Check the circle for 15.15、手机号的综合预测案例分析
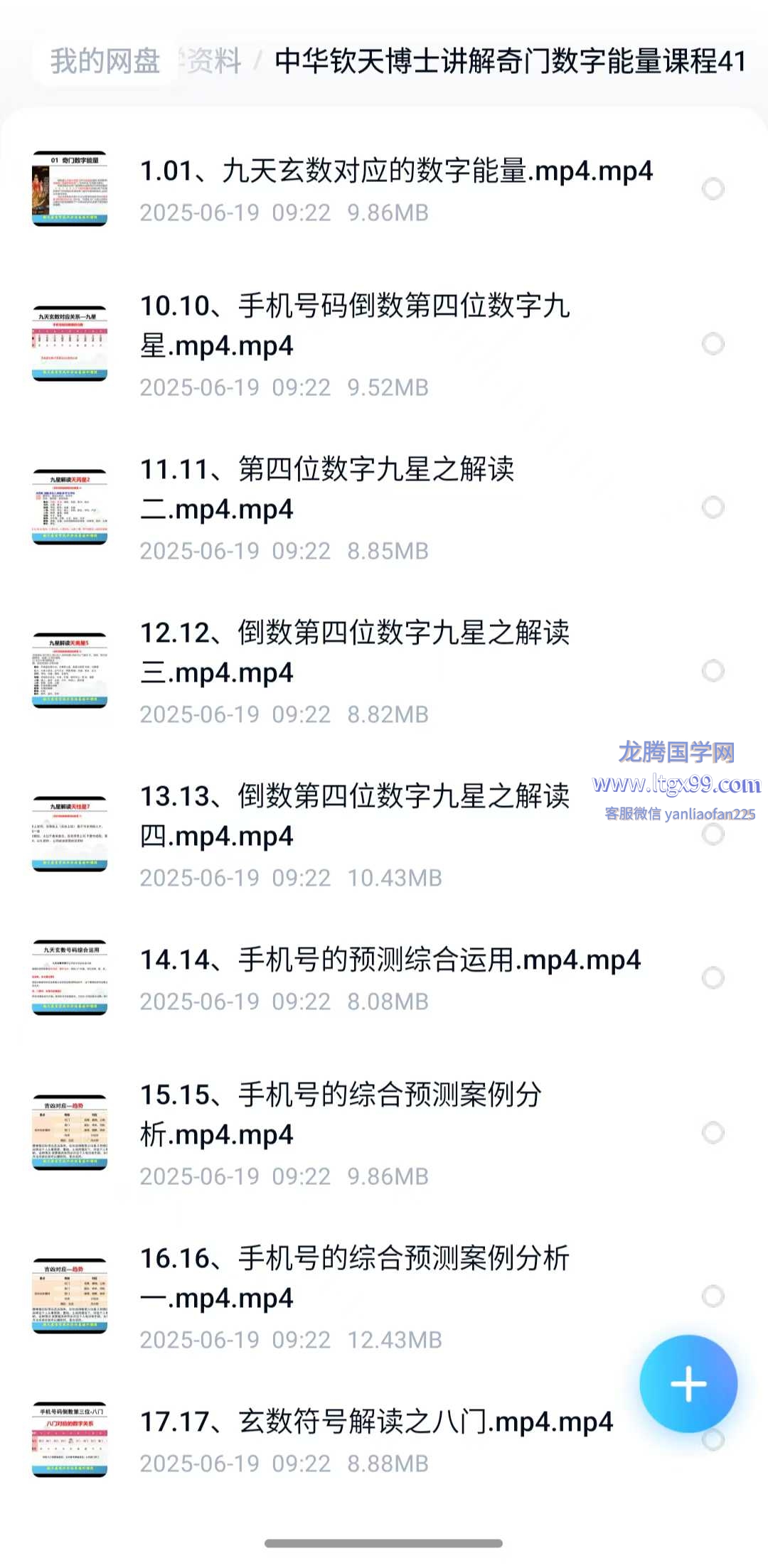The image size is (768, 1568). point(713,1133)
